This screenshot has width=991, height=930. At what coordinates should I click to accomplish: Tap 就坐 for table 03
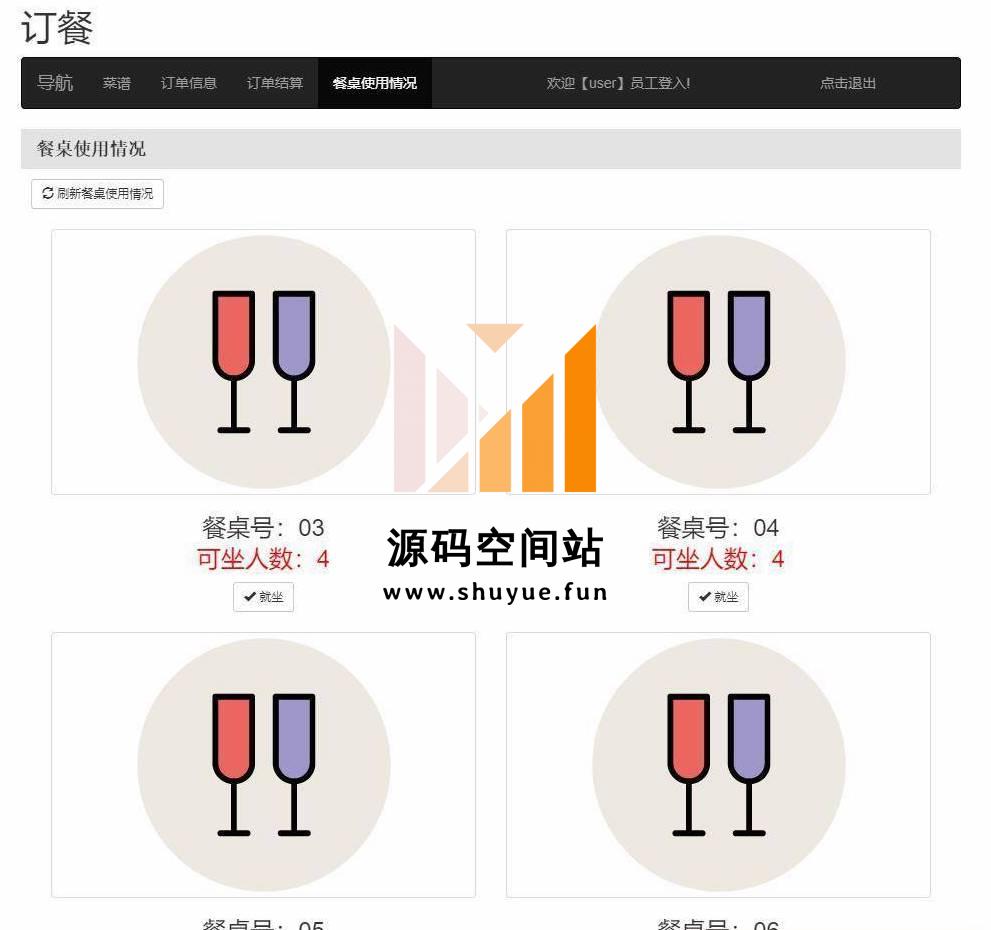point(263,597)
